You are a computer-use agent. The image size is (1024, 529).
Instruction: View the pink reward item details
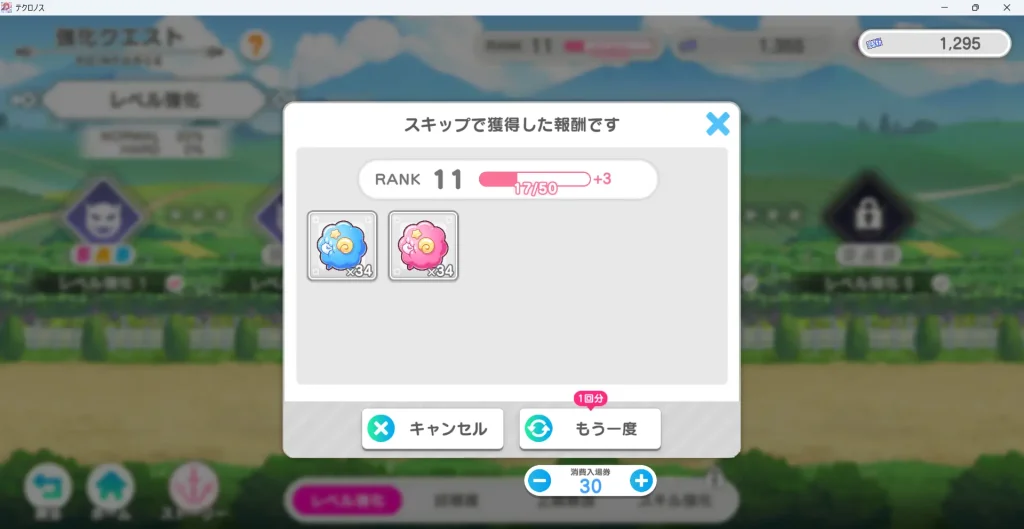[423, 246]
